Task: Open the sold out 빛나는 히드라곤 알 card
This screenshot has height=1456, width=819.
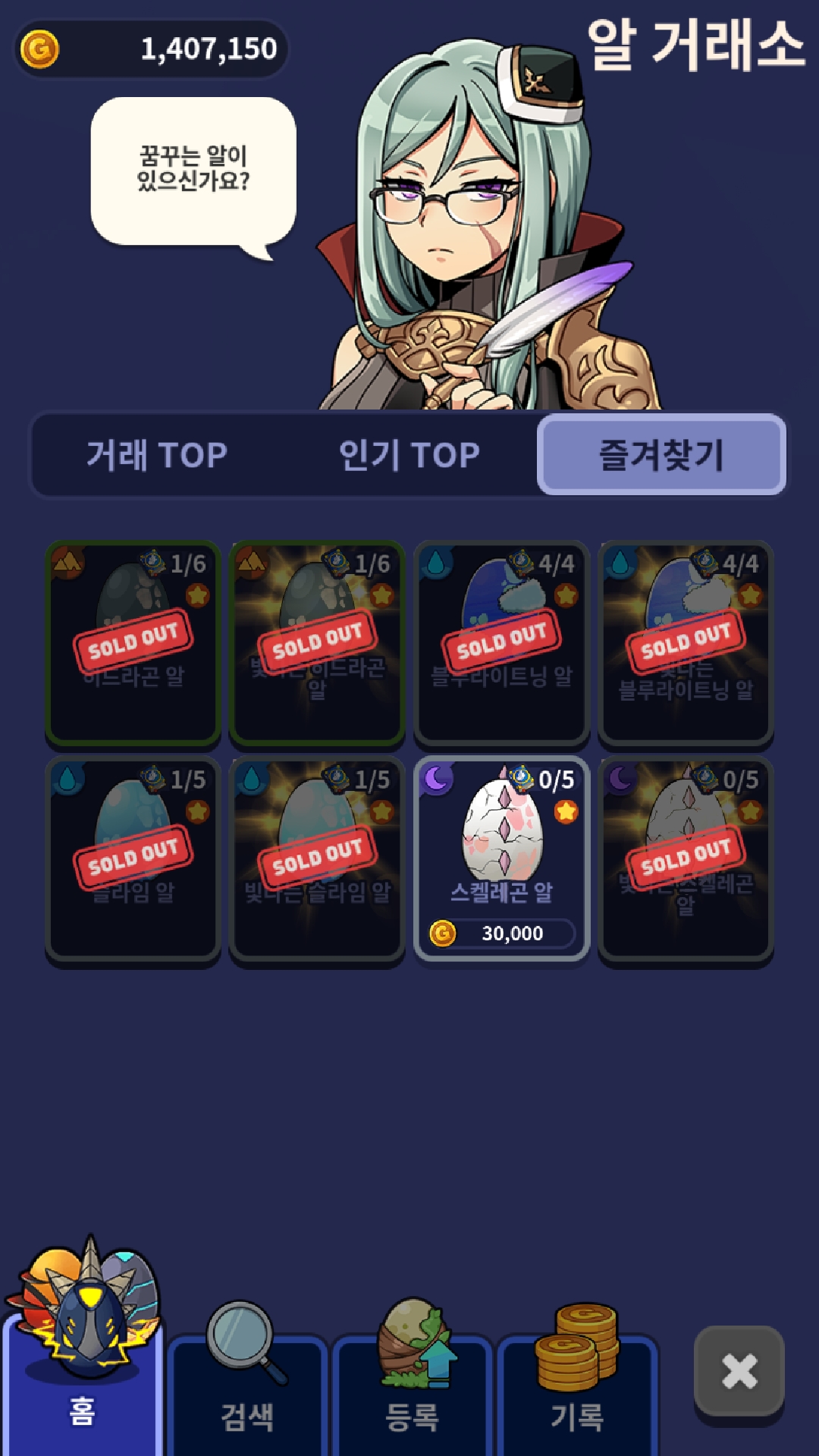Action: pos(317,643)
